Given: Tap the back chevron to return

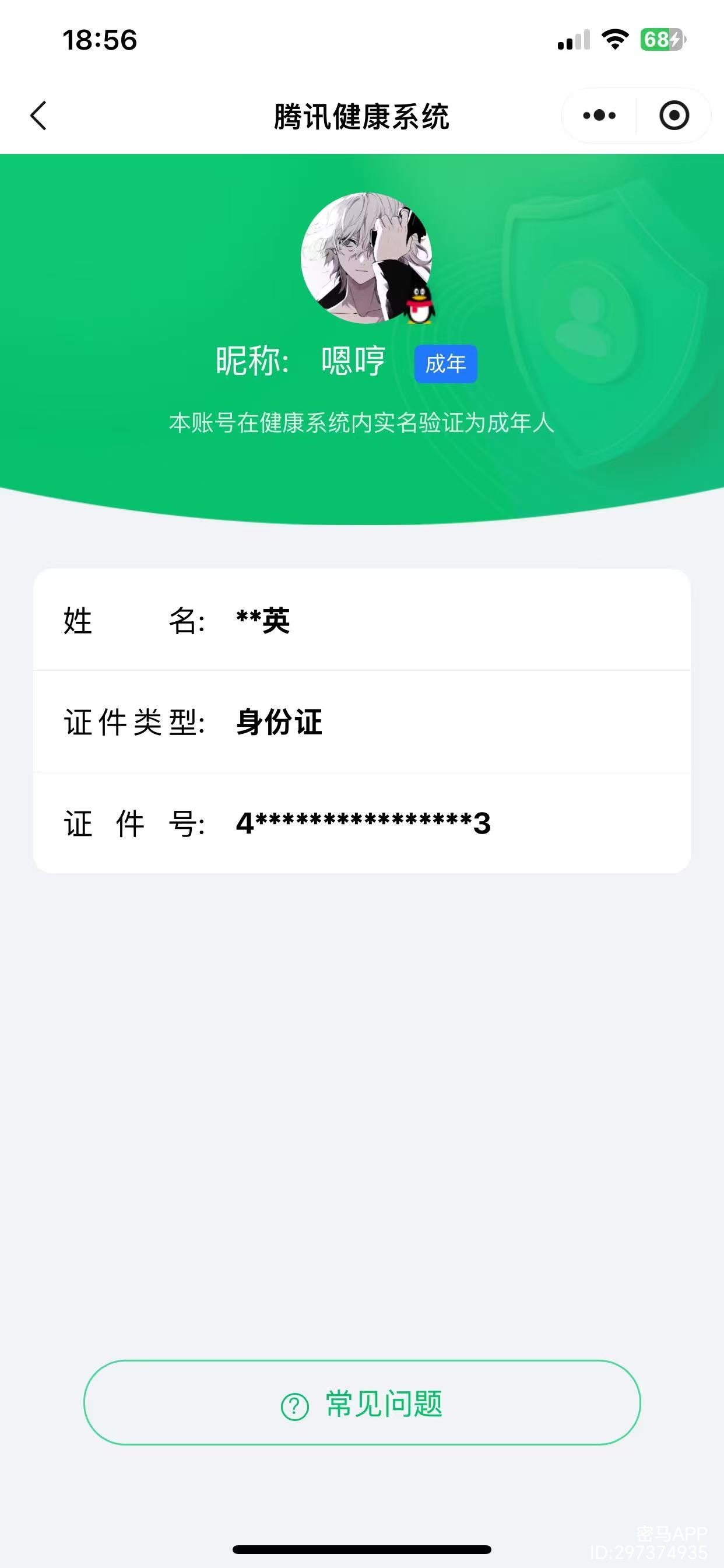Looking at the screenshot, I should [x=38, y=114].
